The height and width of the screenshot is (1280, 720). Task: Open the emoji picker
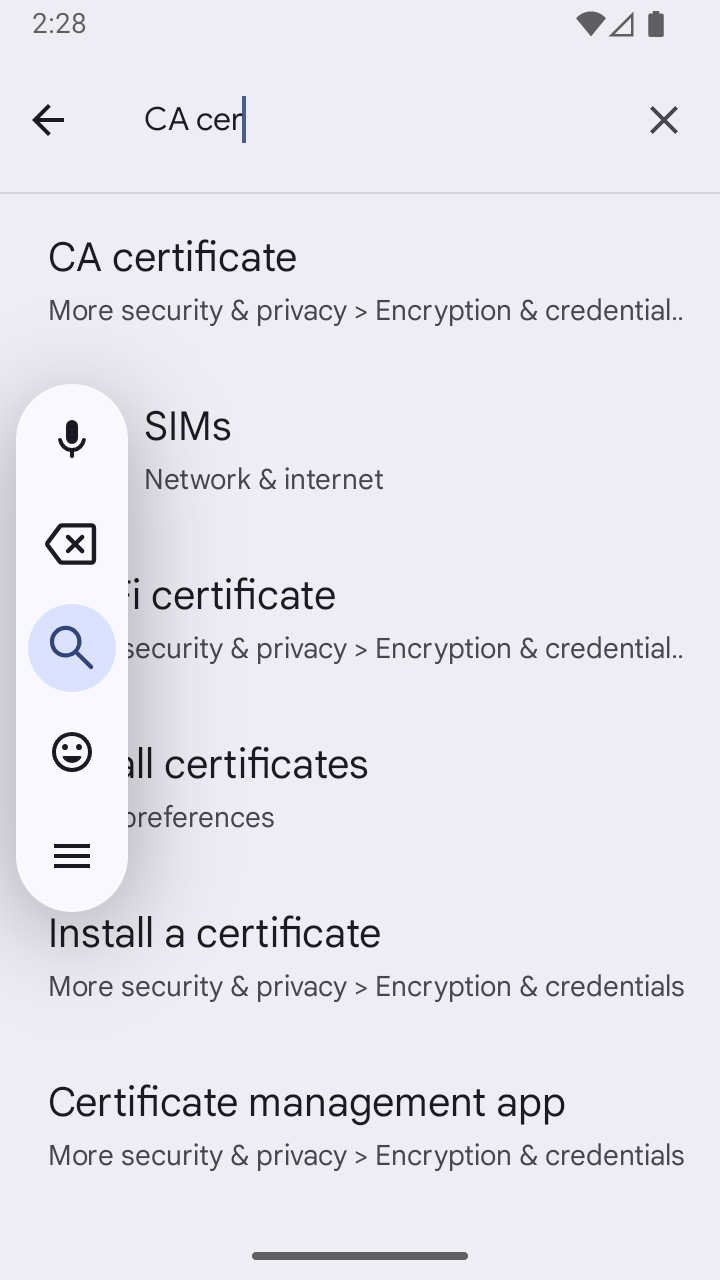(72, 752)
